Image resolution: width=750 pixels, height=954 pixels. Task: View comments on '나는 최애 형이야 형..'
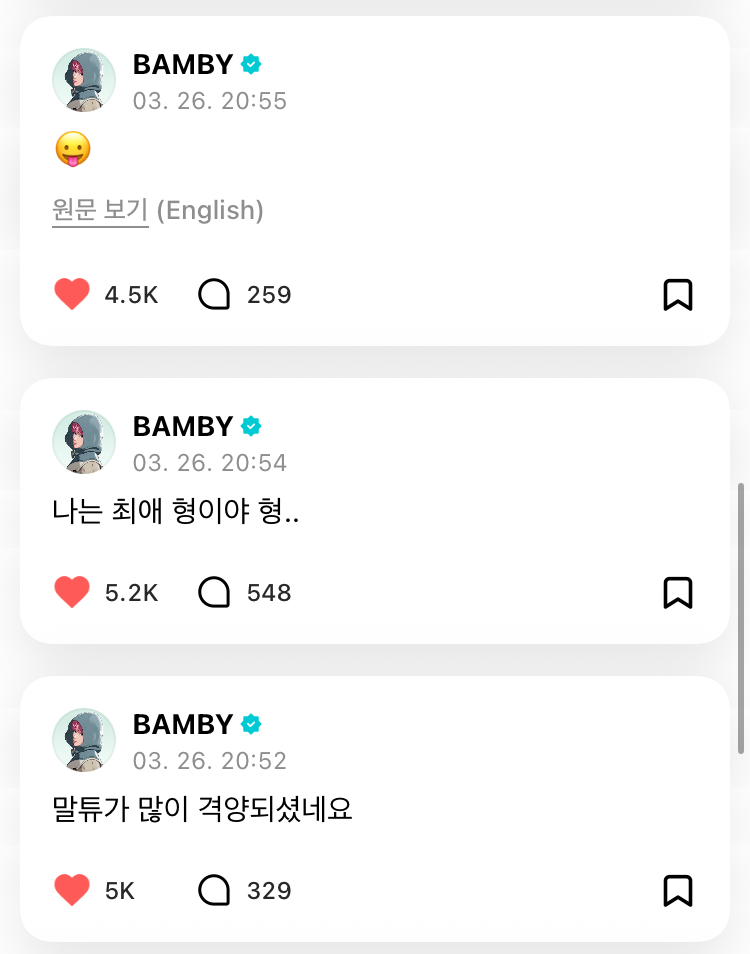[214, 593]
